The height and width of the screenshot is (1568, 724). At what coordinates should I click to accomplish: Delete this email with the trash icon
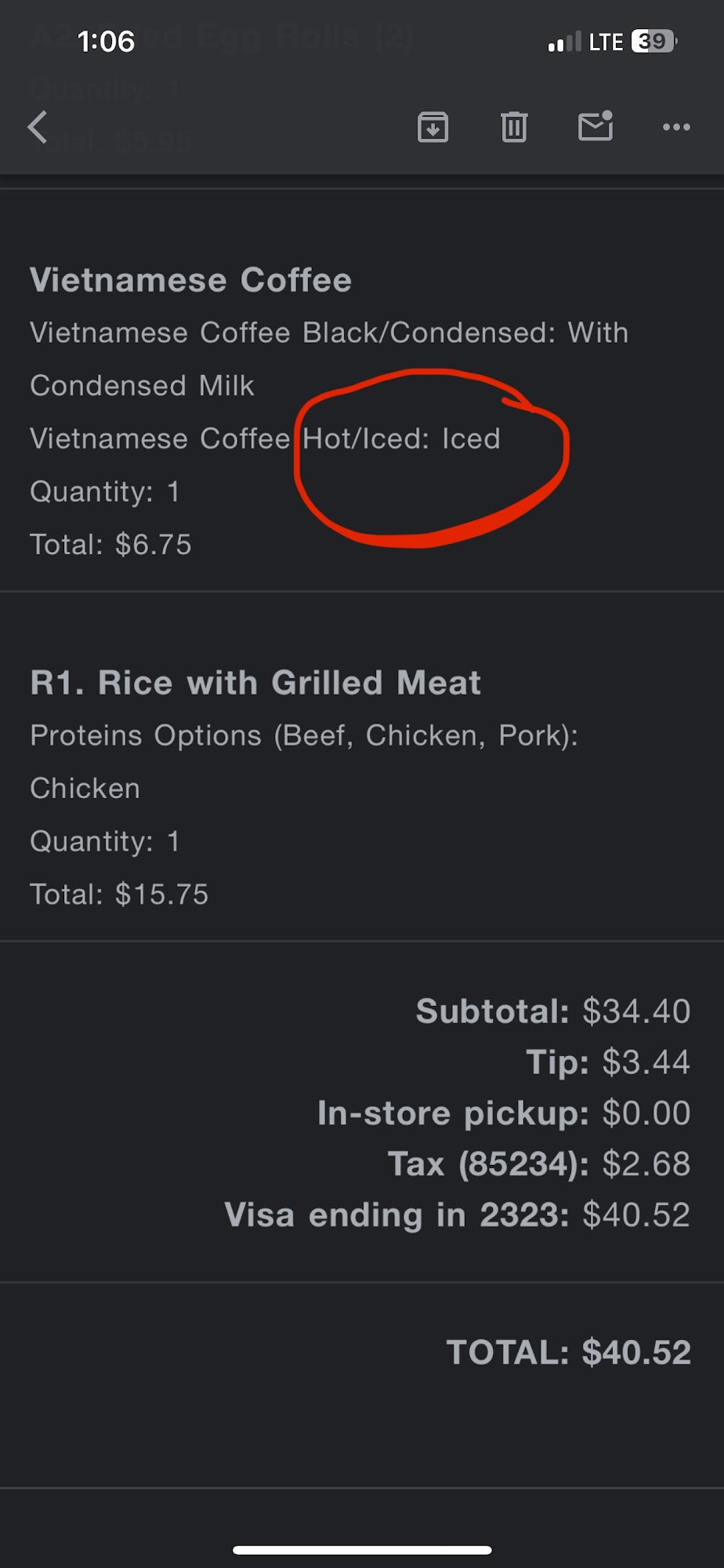tap(514, 127)
